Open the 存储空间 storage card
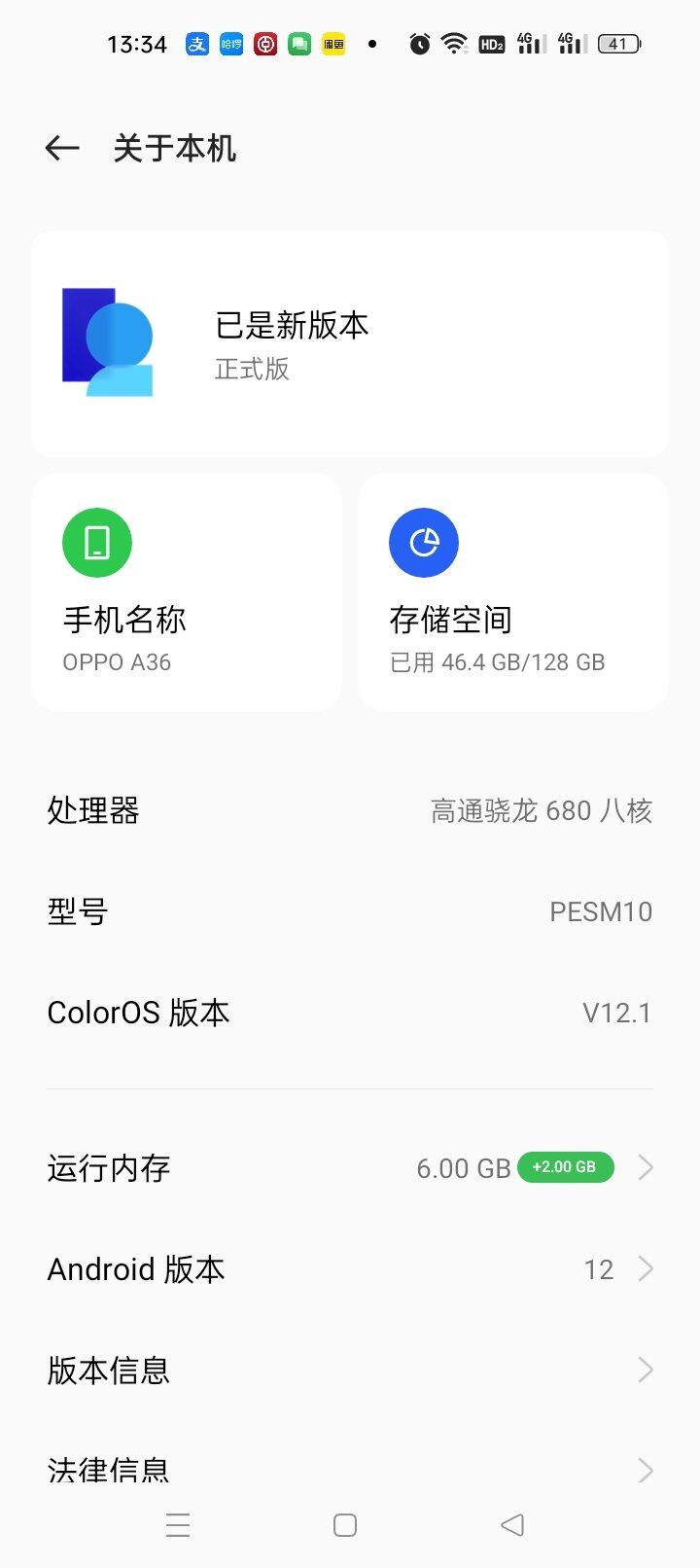Screen dimensions: 700x1568 point(513,592)
